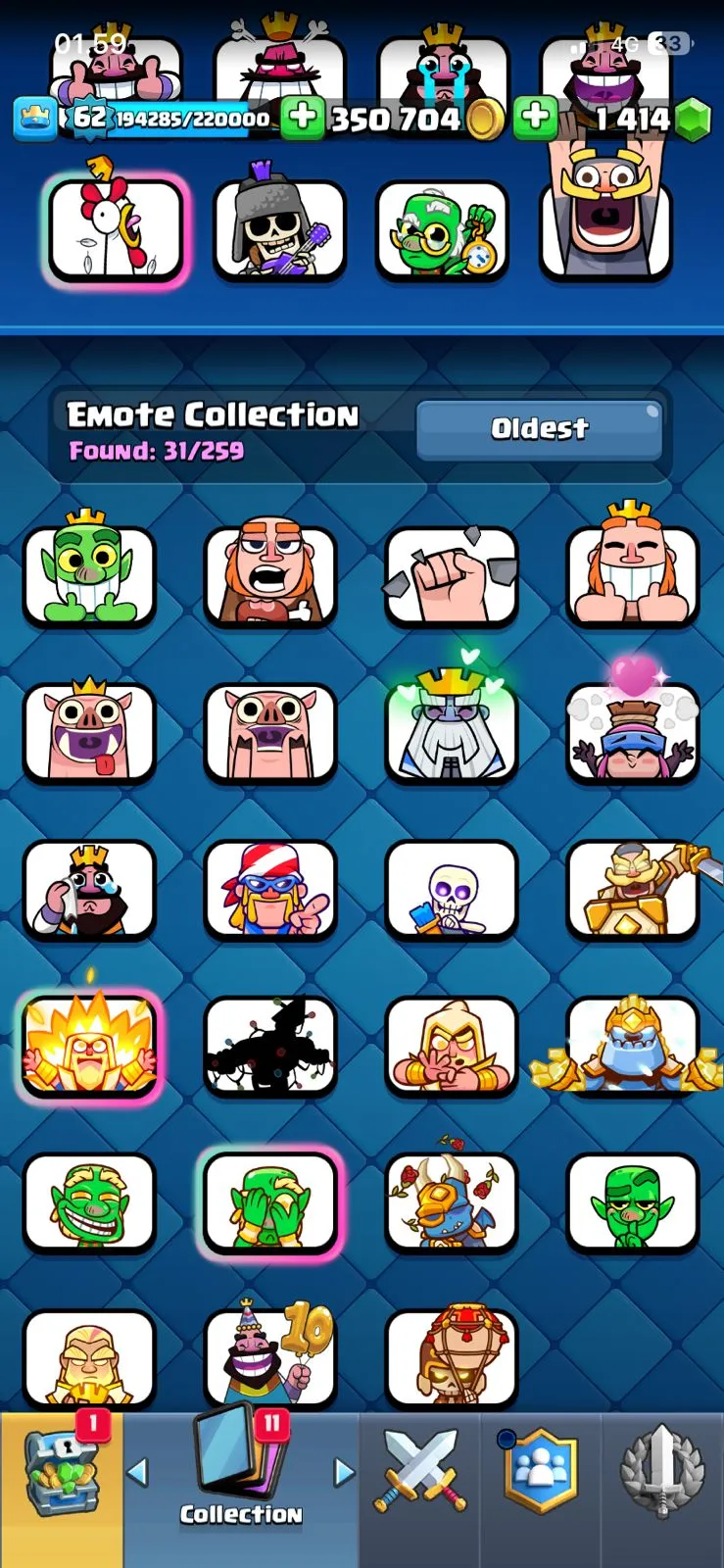Choose the green goblin king grinning emote

tap(89, 573)
